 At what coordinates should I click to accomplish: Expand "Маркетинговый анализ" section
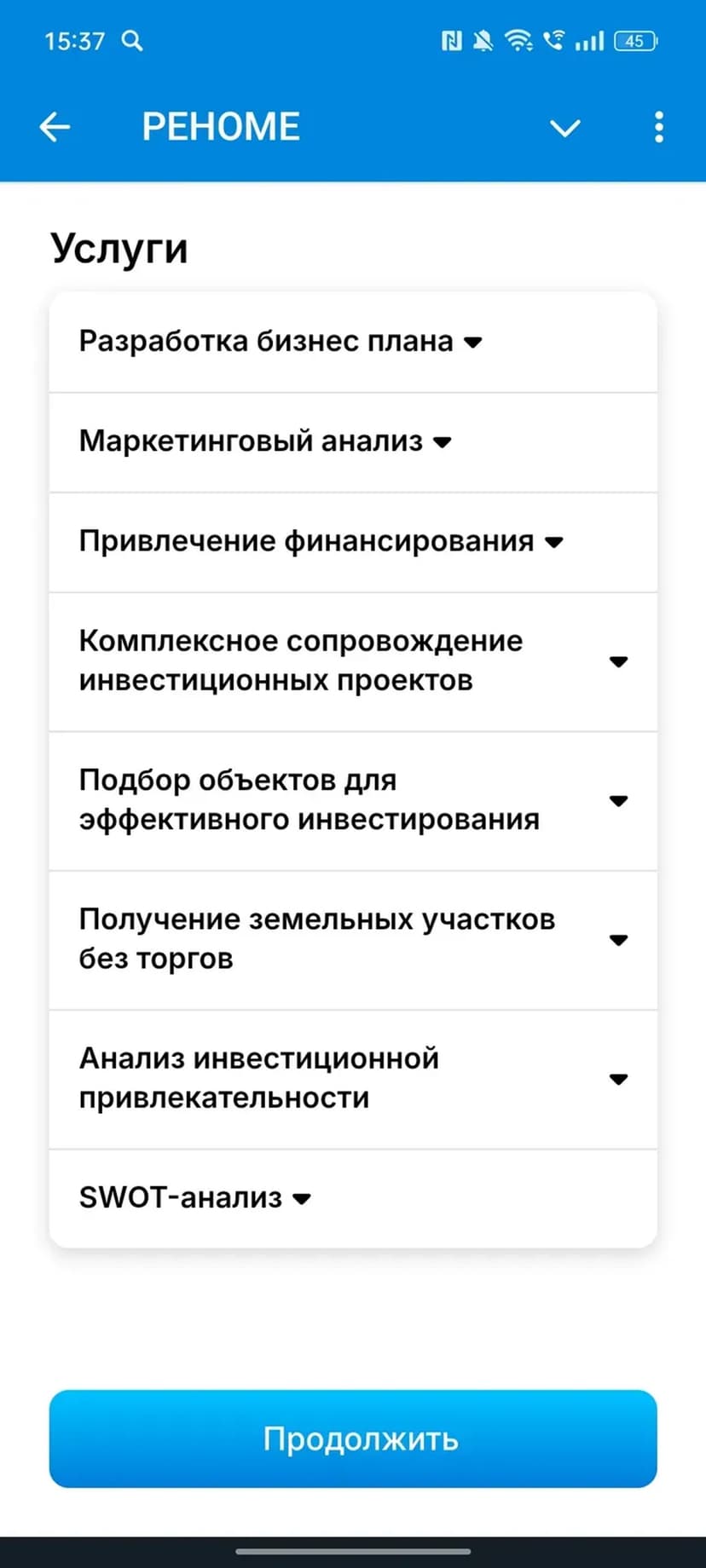(x=265, y=441)
